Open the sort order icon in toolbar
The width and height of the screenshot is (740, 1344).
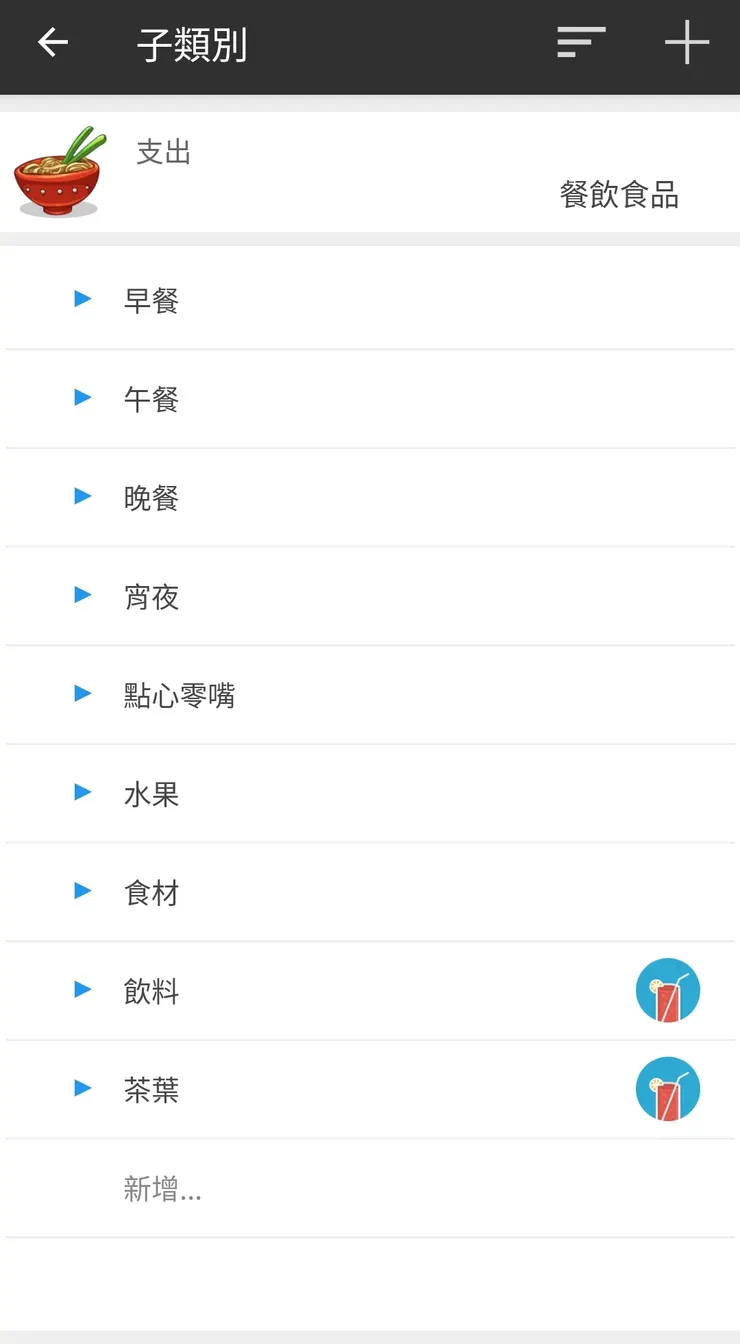point(580,44)
